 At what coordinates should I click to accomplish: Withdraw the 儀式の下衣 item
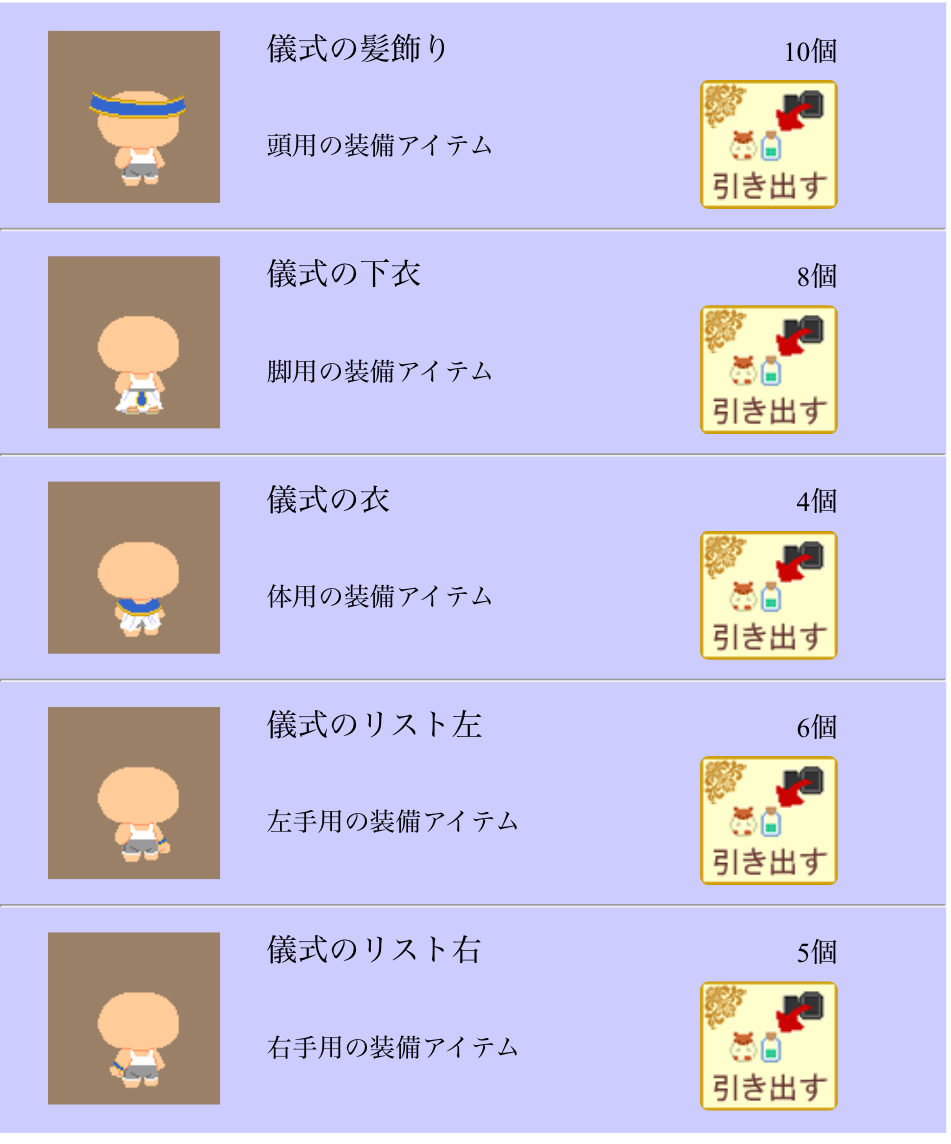[768, 370]
